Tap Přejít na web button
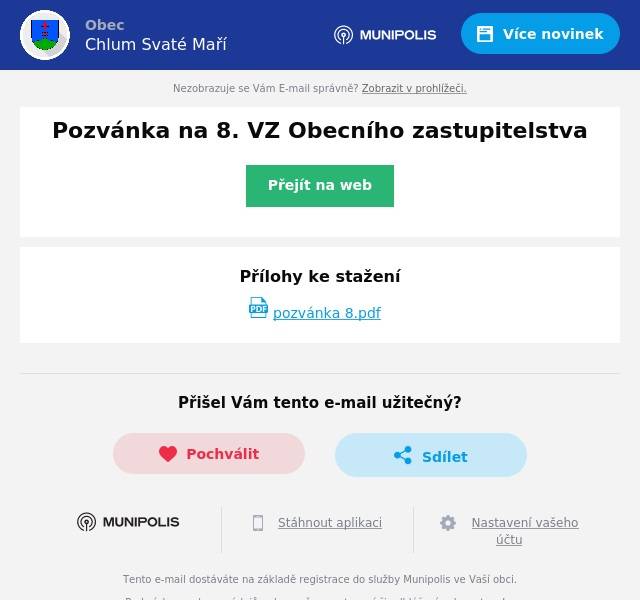The image size is (640, 600). (320, 186)
